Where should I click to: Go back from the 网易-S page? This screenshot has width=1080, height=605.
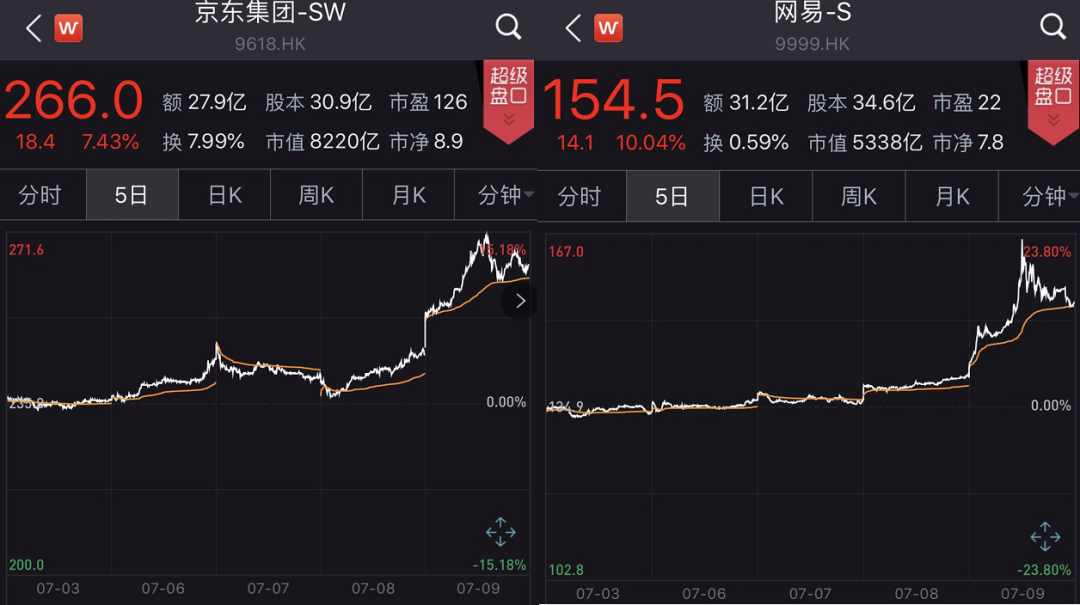tap(573, 28)
